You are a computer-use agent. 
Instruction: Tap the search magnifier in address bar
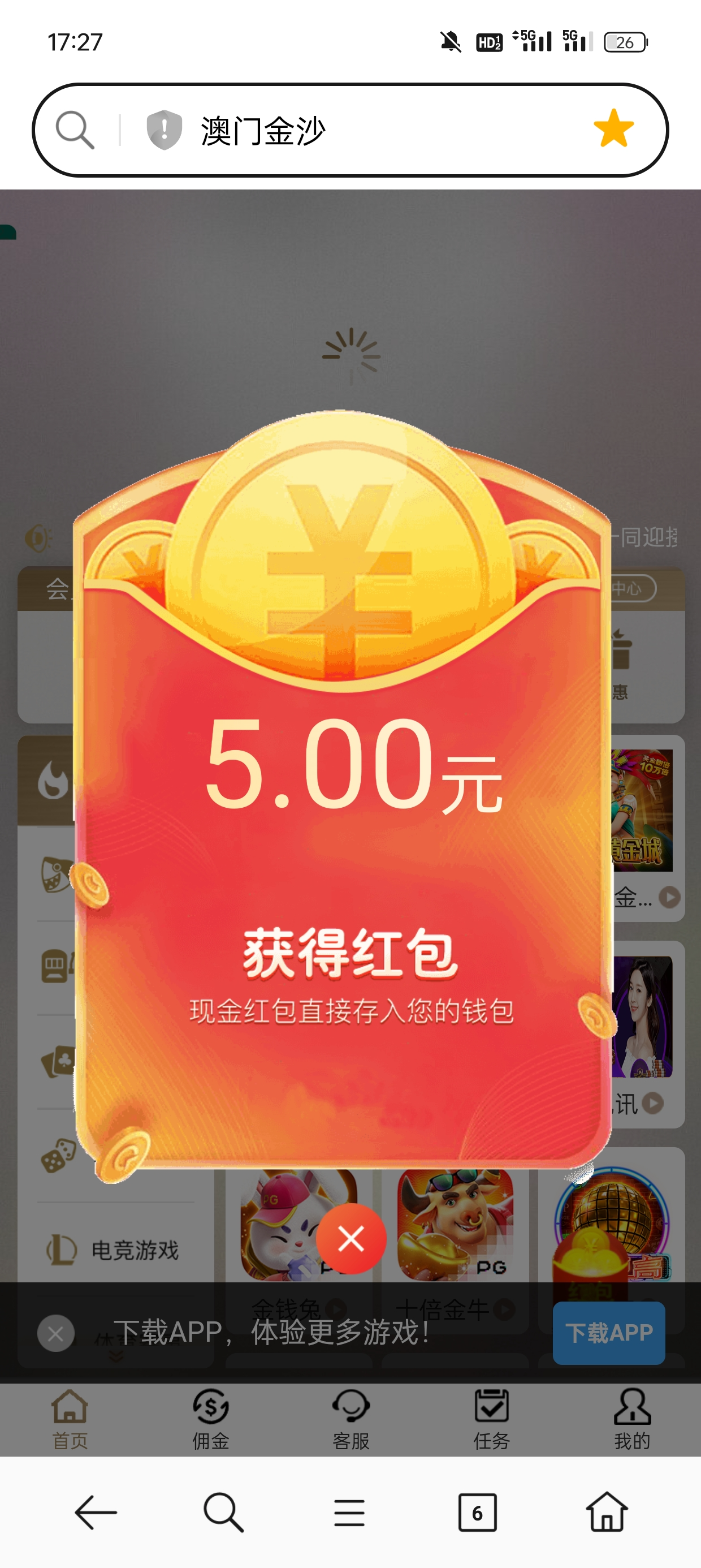(x=75, y=130)
